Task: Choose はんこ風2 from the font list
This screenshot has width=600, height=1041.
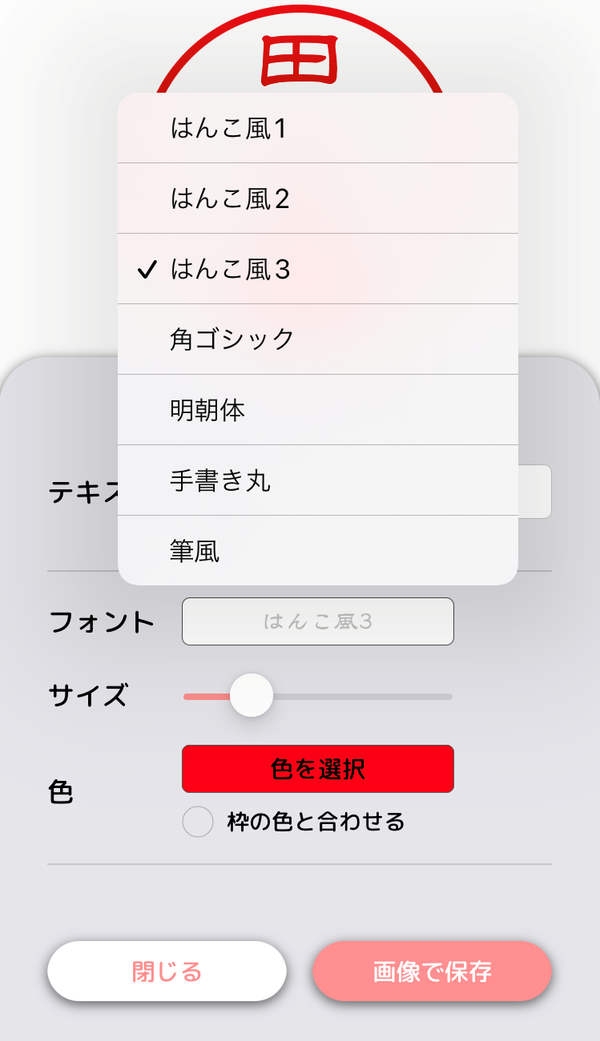Action: tap(318, 198)
